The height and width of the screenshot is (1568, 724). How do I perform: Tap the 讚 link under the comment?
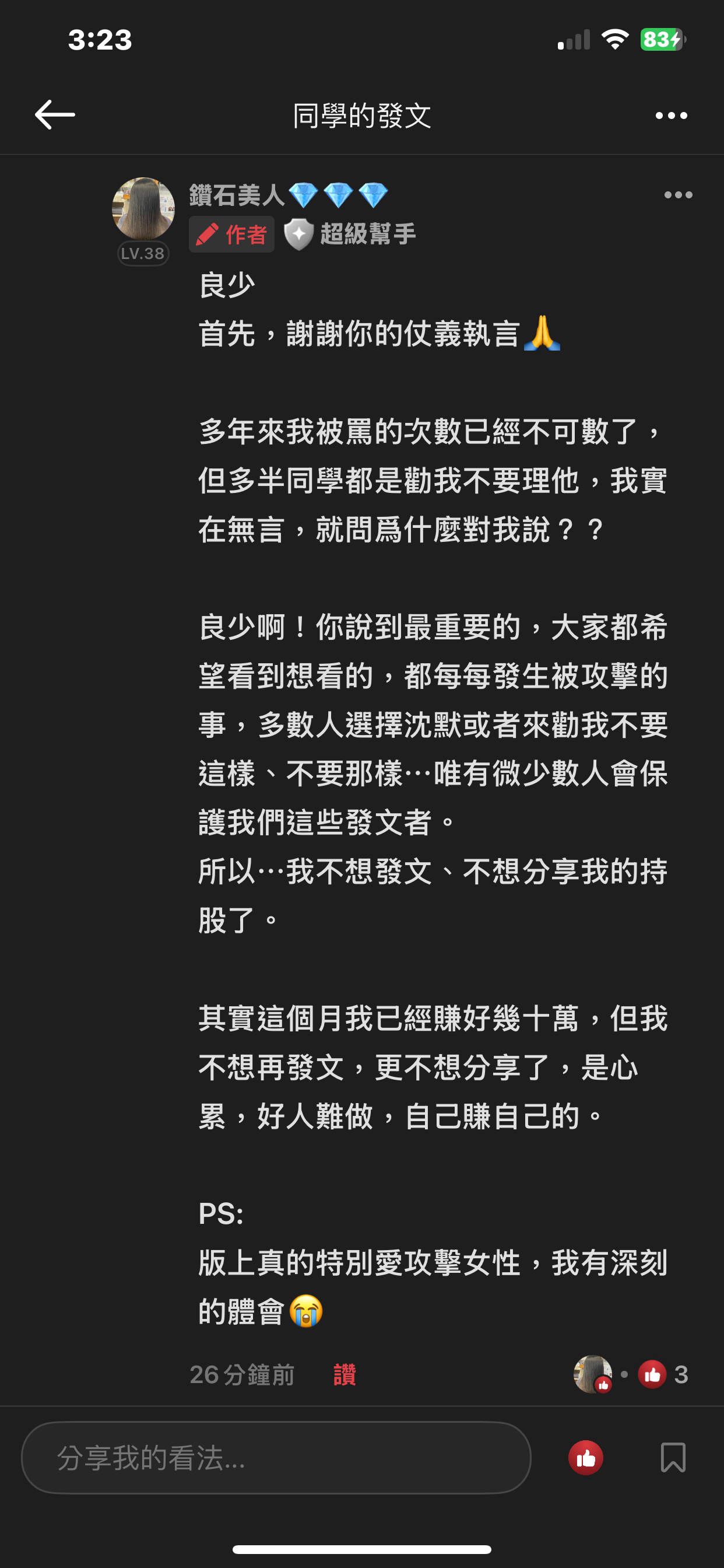point(345,1374)
